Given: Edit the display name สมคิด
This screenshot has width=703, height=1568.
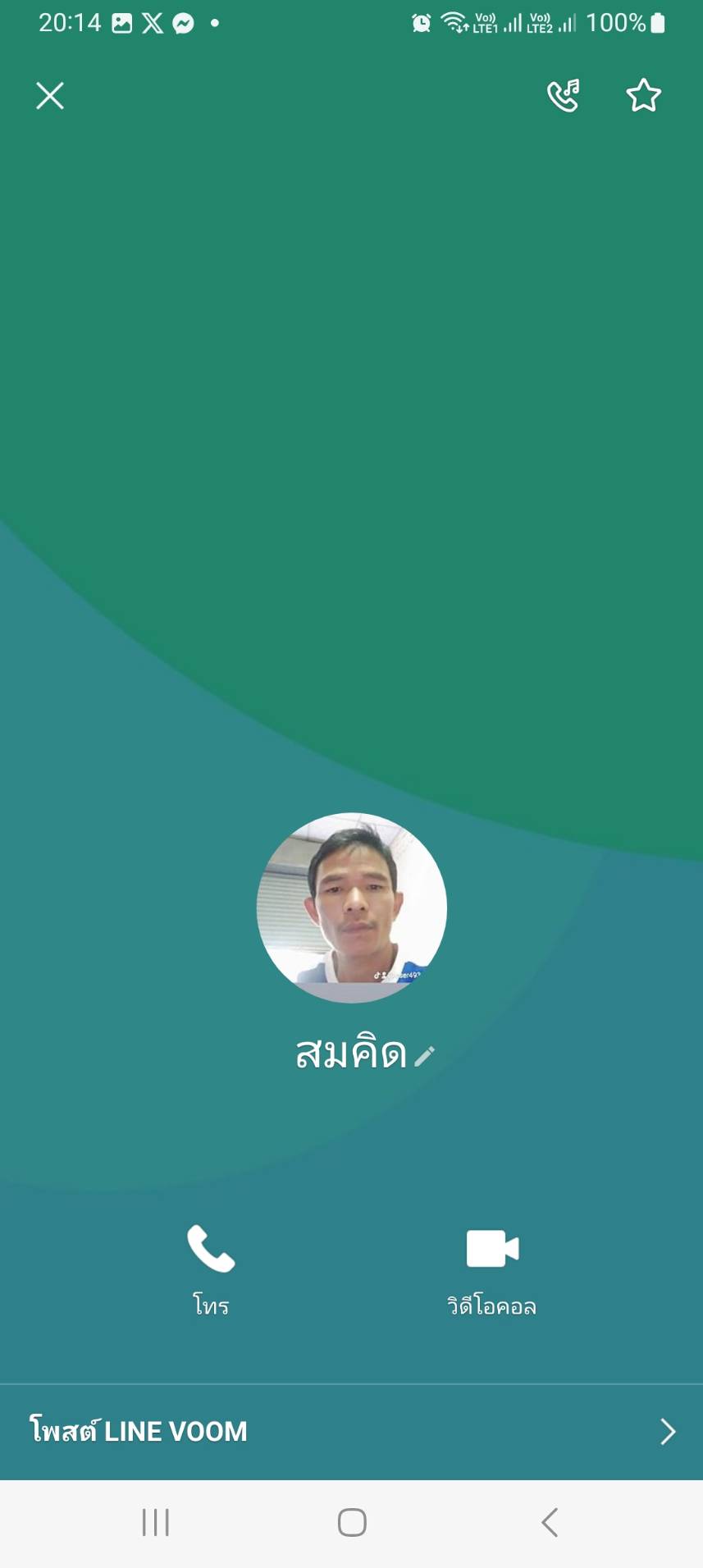Looking at the screenshot, I should 424,1055.
